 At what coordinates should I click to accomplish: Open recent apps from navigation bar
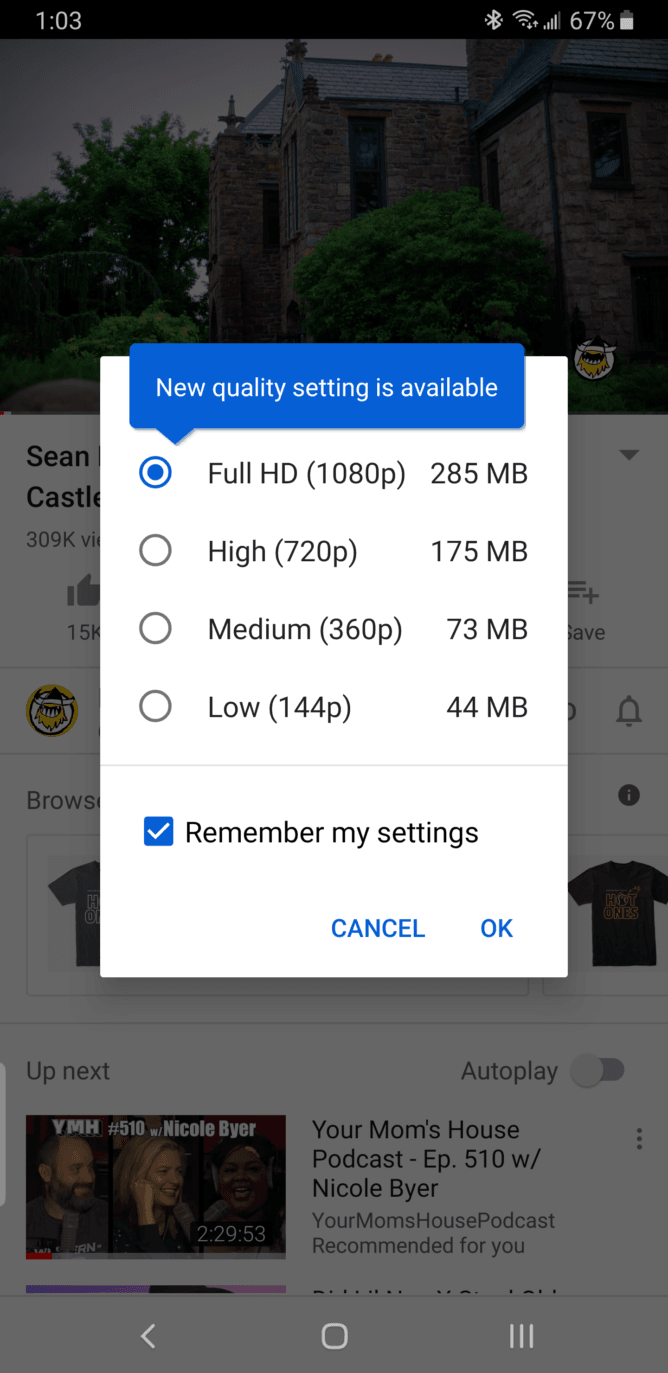point(521,1335)
